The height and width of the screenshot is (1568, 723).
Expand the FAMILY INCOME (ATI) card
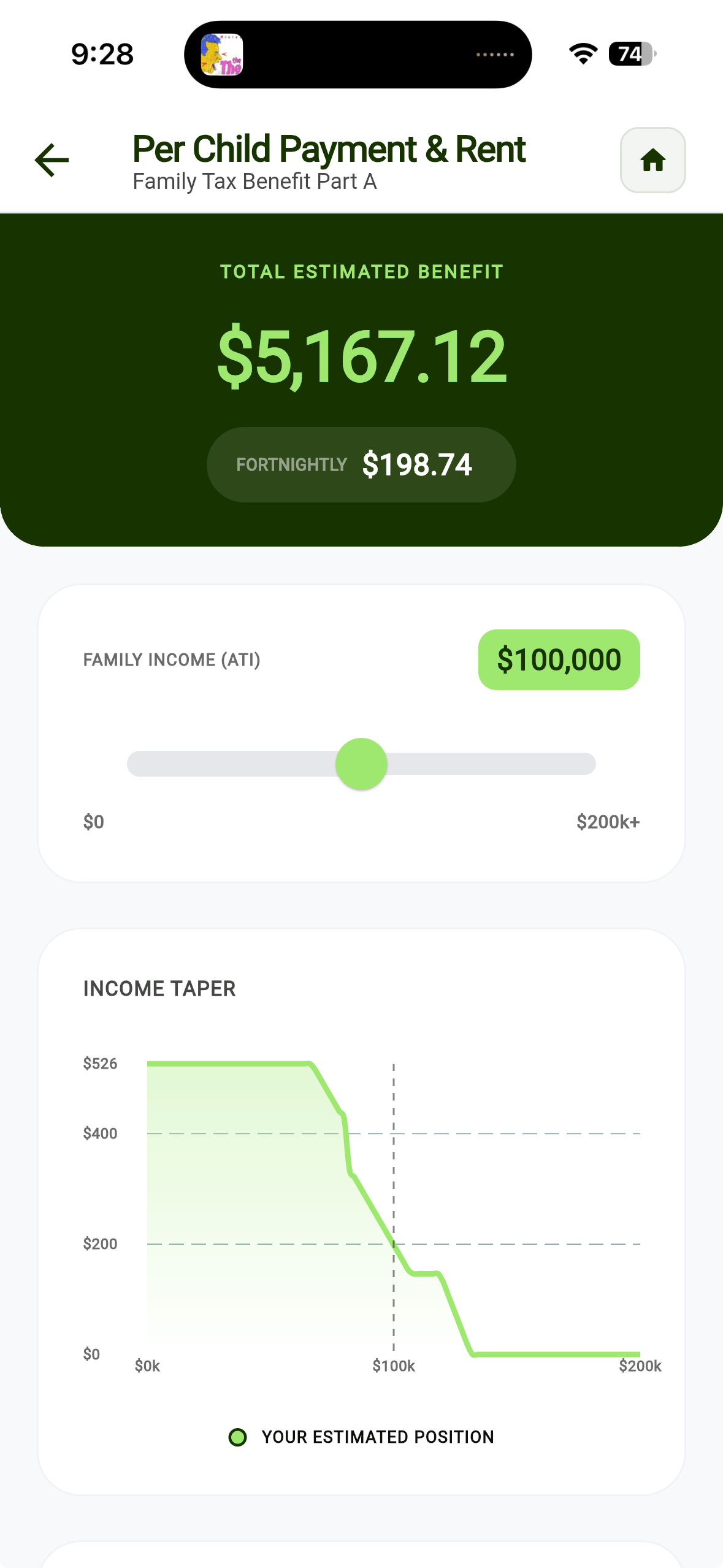[171, 659]
